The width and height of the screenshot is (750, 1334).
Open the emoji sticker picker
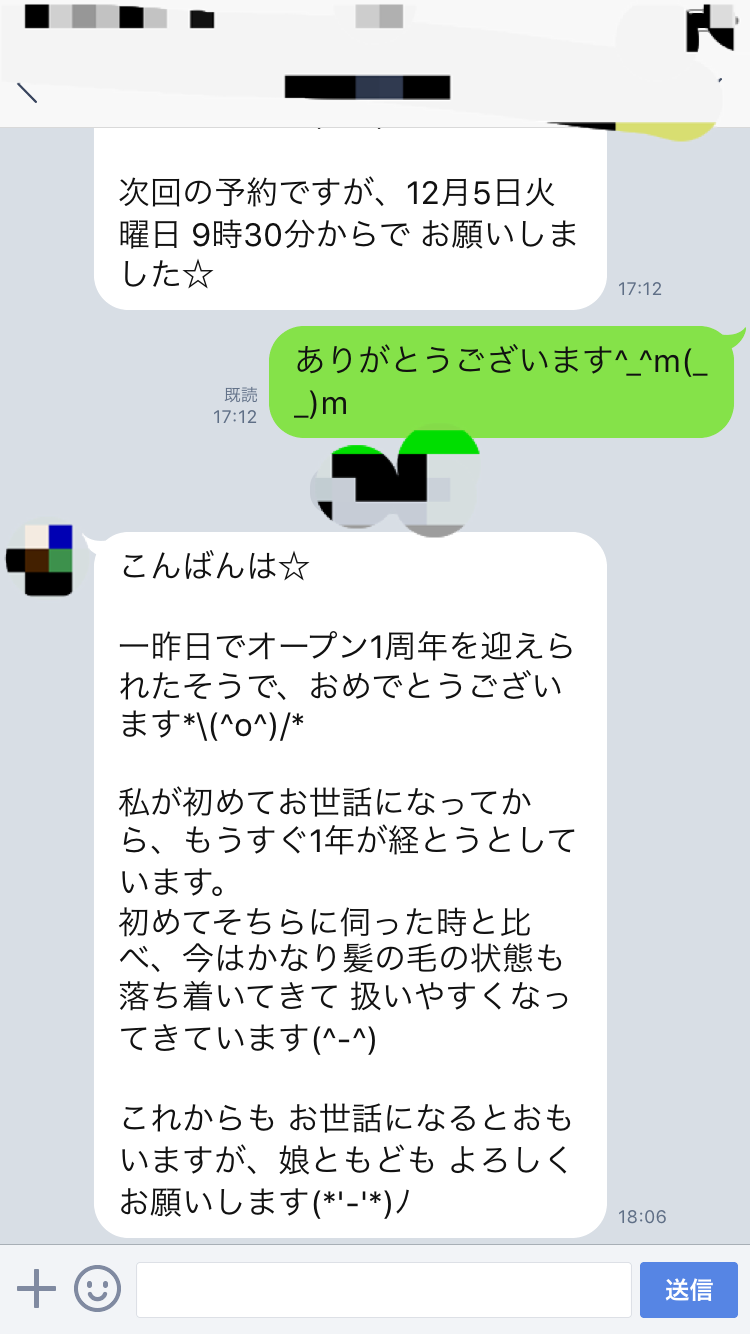[97, 1289]
